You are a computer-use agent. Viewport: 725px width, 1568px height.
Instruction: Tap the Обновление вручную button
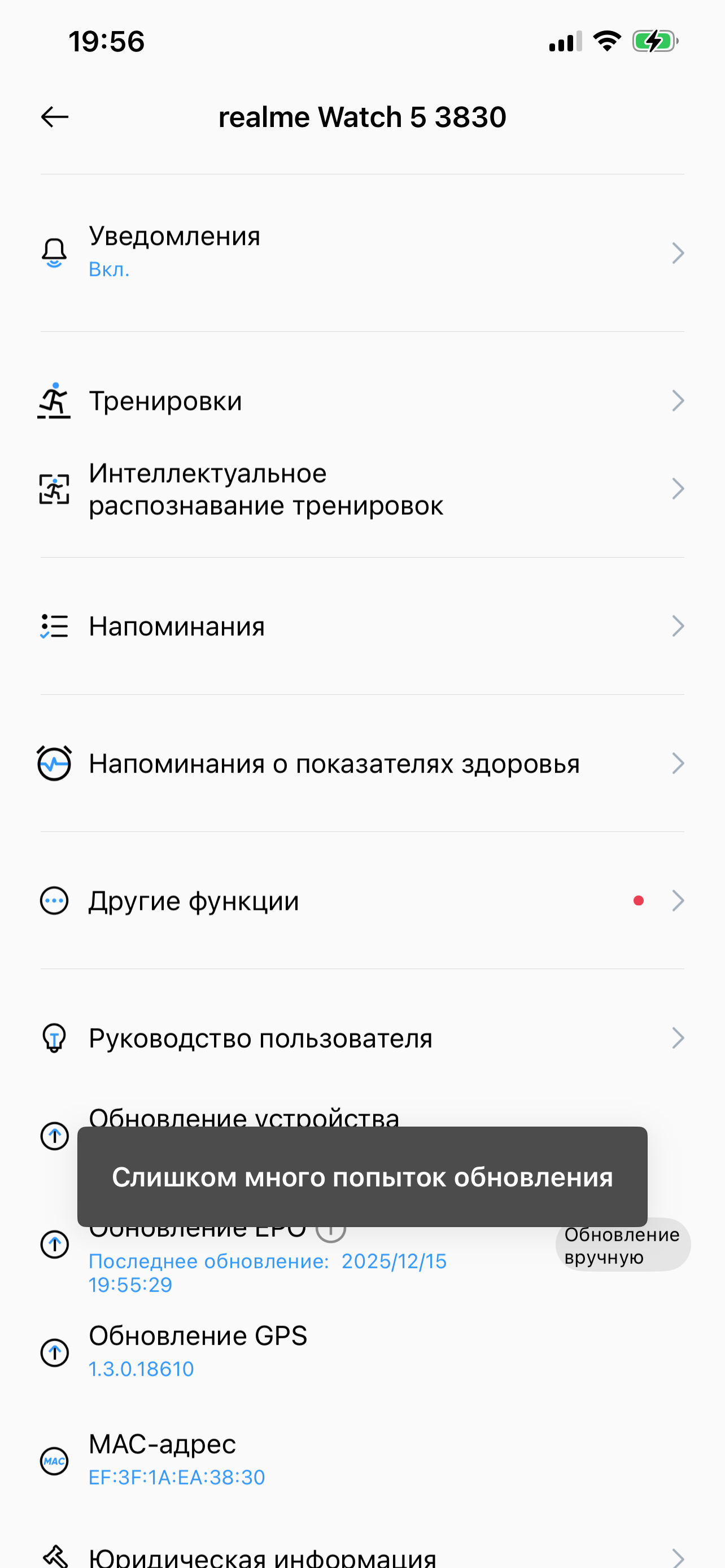click(x=622, y=1245)
